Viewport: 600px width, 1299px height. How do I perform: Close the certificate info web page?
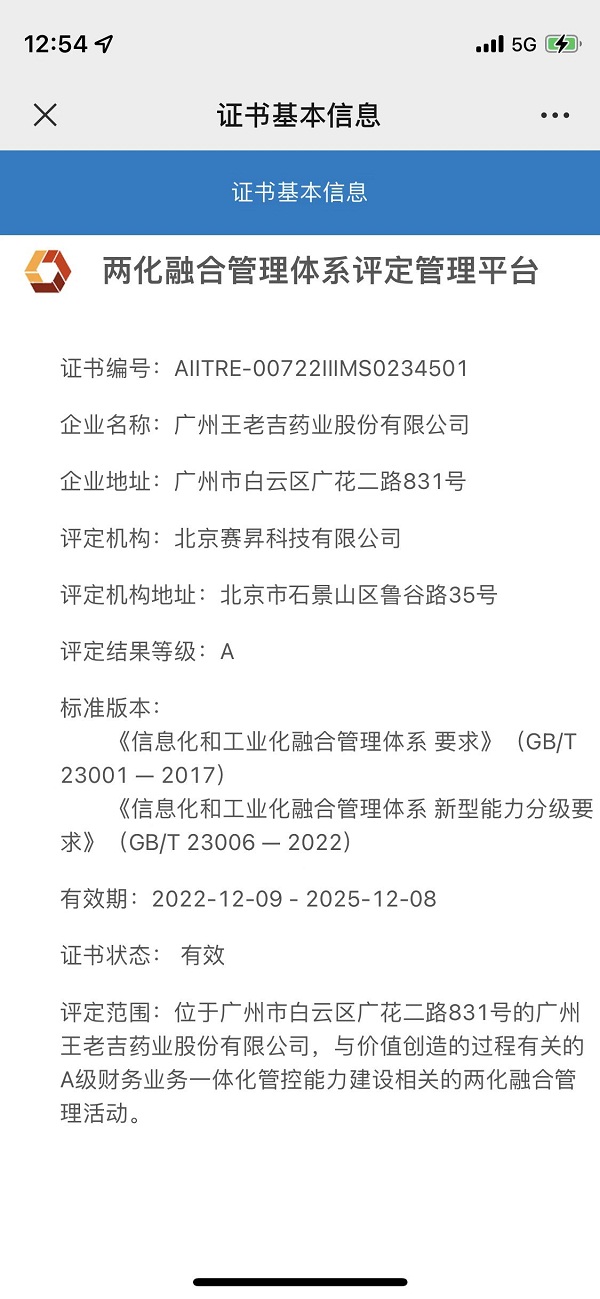45,115
